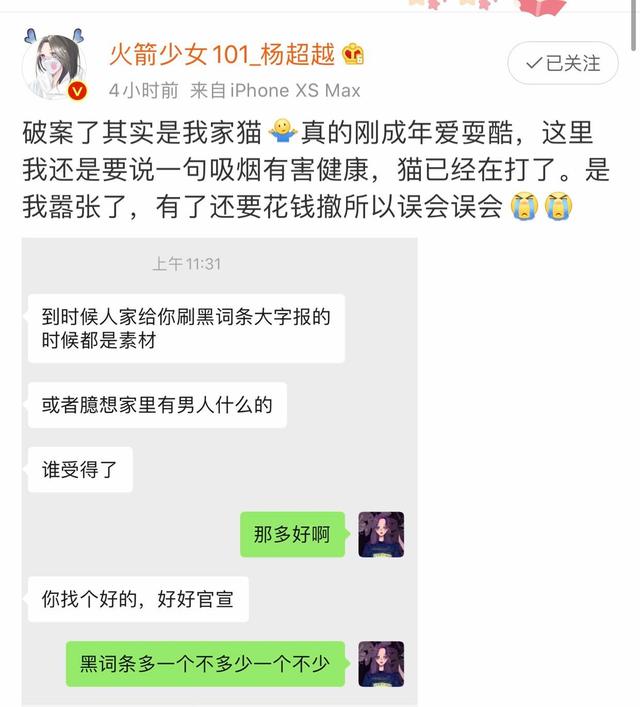
Task: Tap the iPhone XS Max source link
Action: coord(295,90)
